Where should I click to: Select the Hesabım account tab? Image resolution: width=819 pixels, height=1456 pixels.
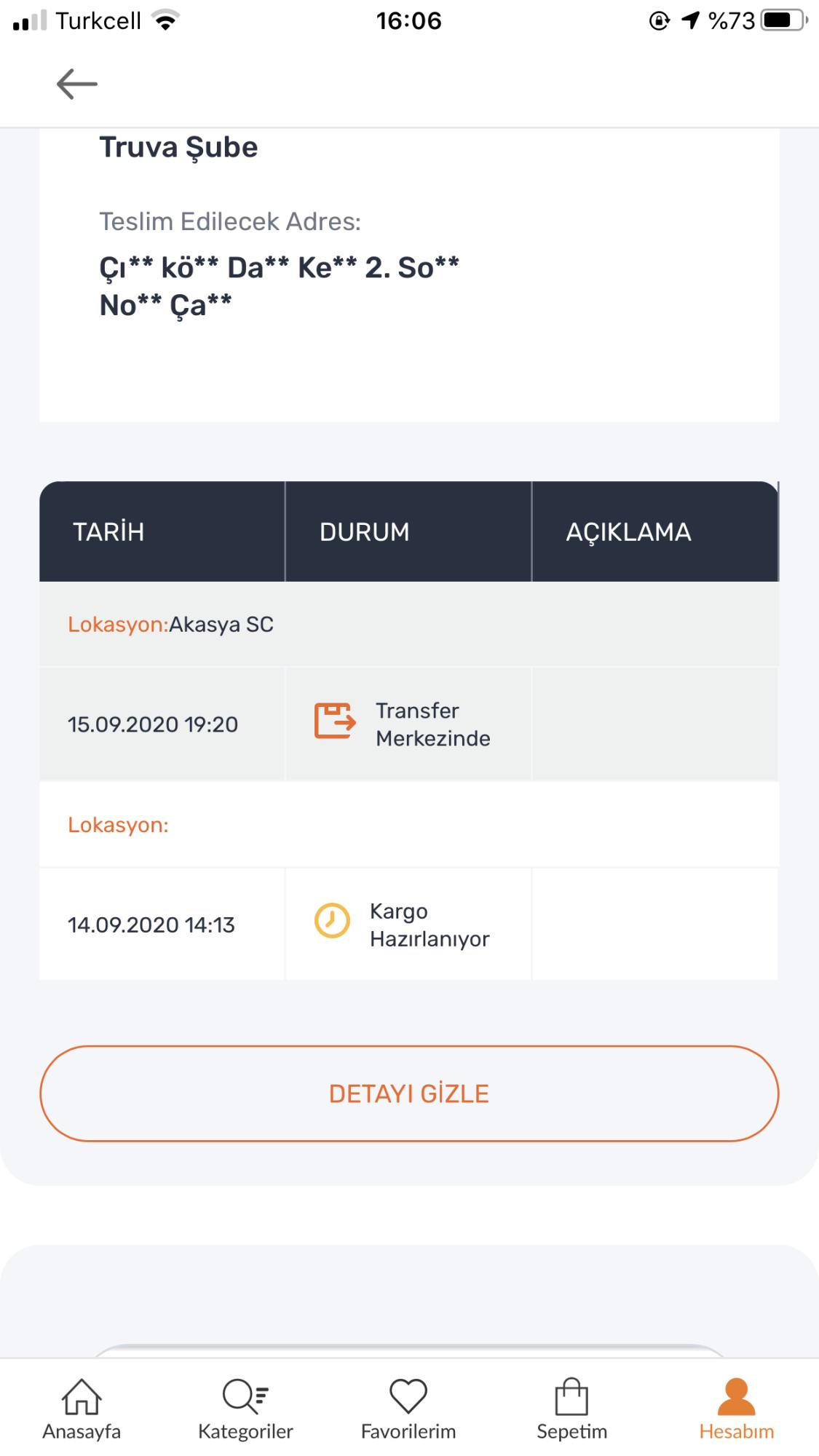(x=736, y=1409)
